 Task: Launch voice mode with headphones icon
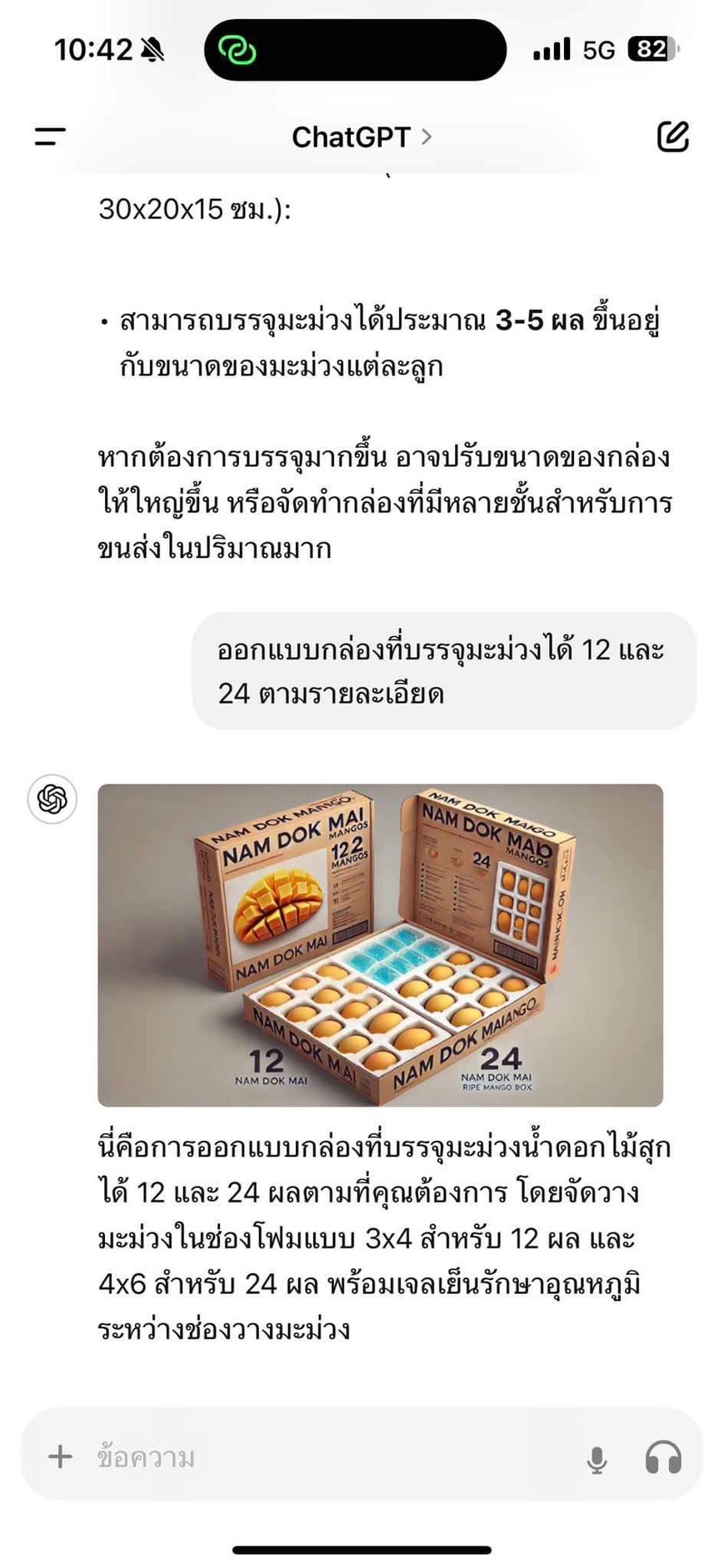tap(663, 1457)
